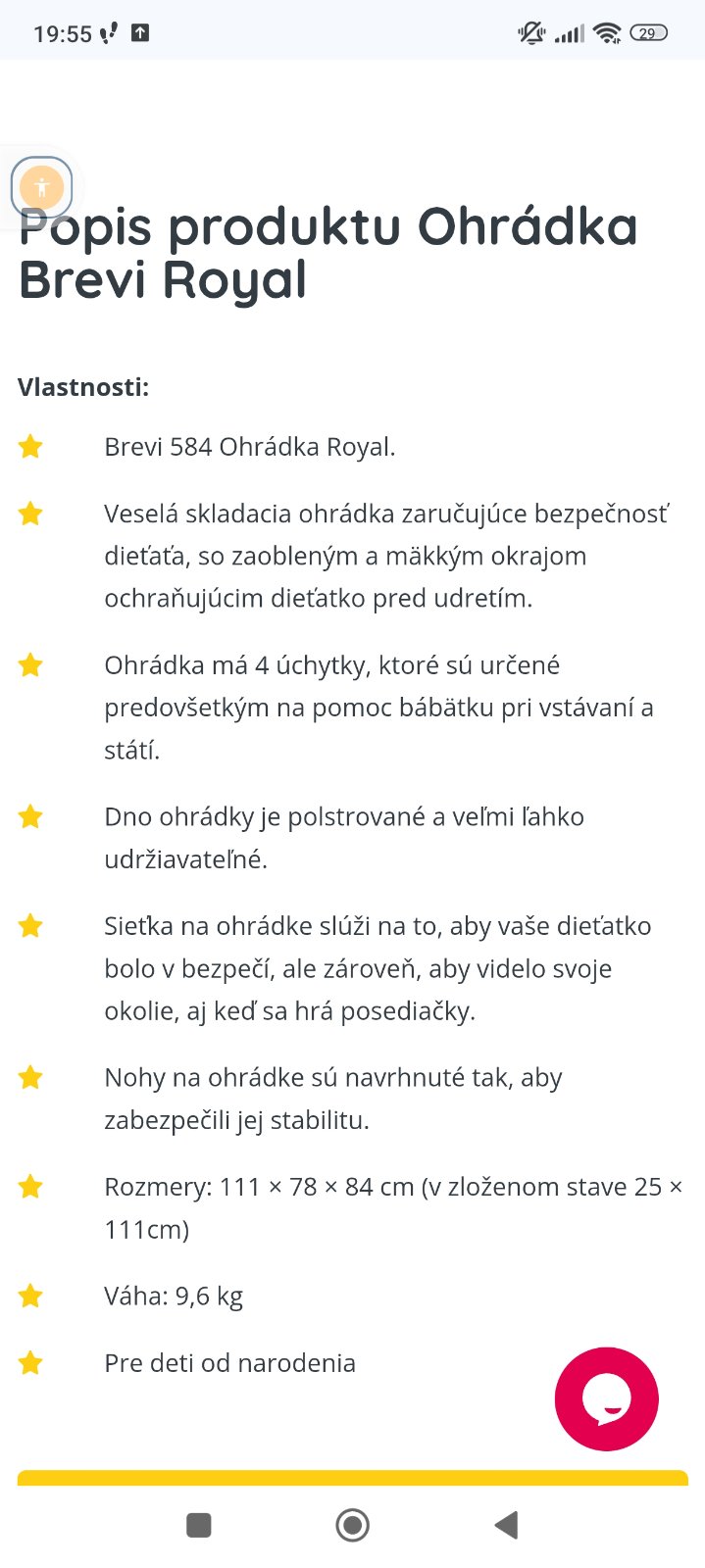Open the live chat bubble

(x=606, y=1398)
